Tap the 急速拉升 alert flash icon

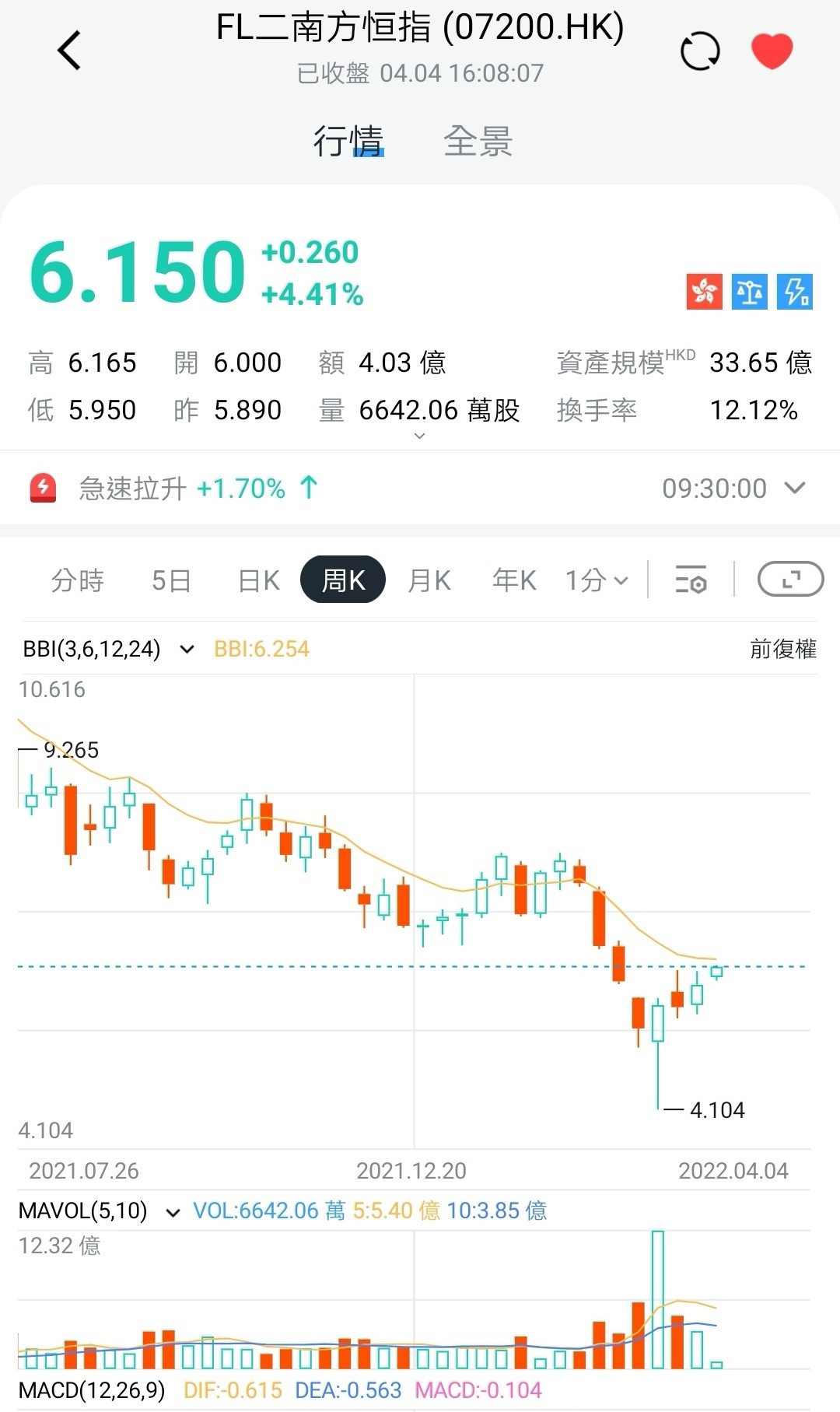pyautogui.click(x=43, y=488)
